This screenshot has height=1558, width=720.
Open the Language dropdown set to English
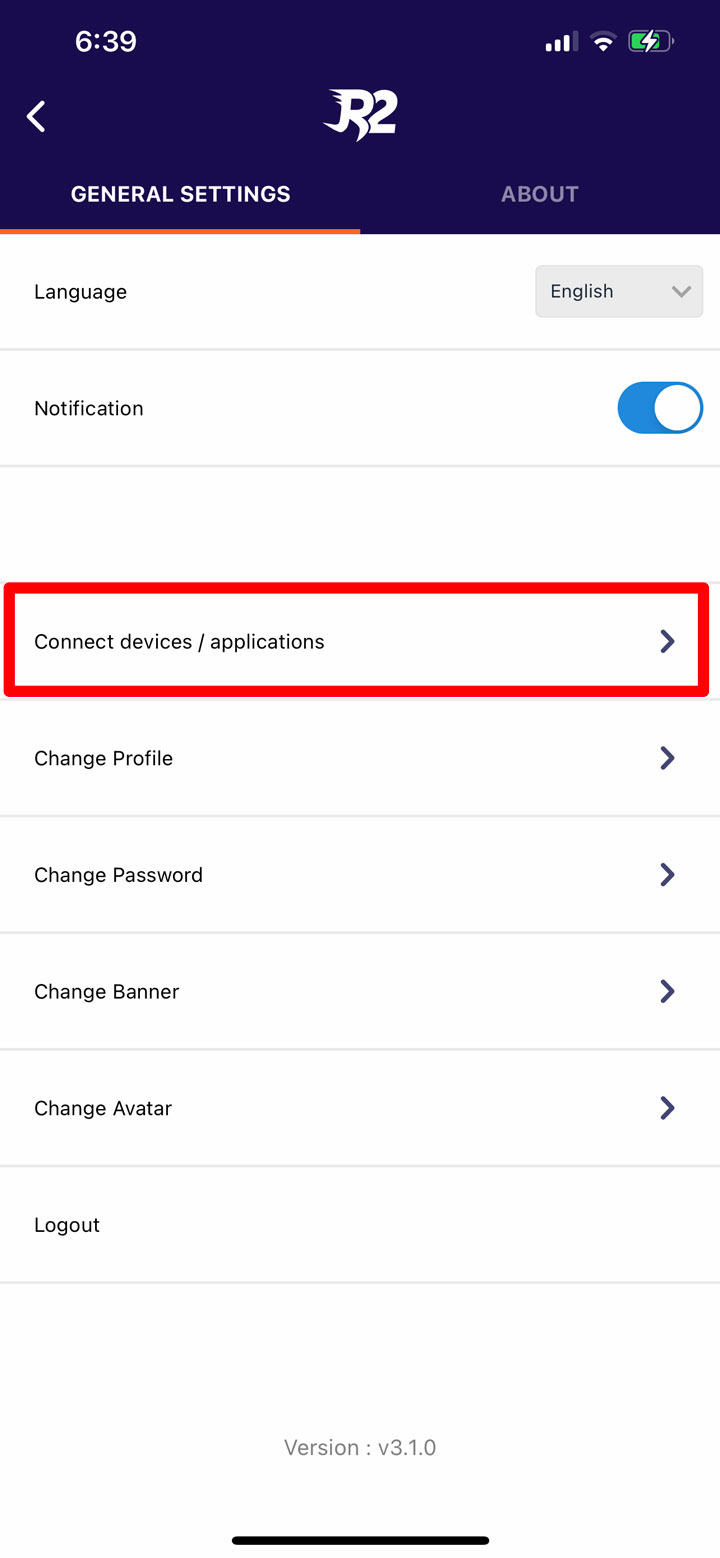(619, 291)
